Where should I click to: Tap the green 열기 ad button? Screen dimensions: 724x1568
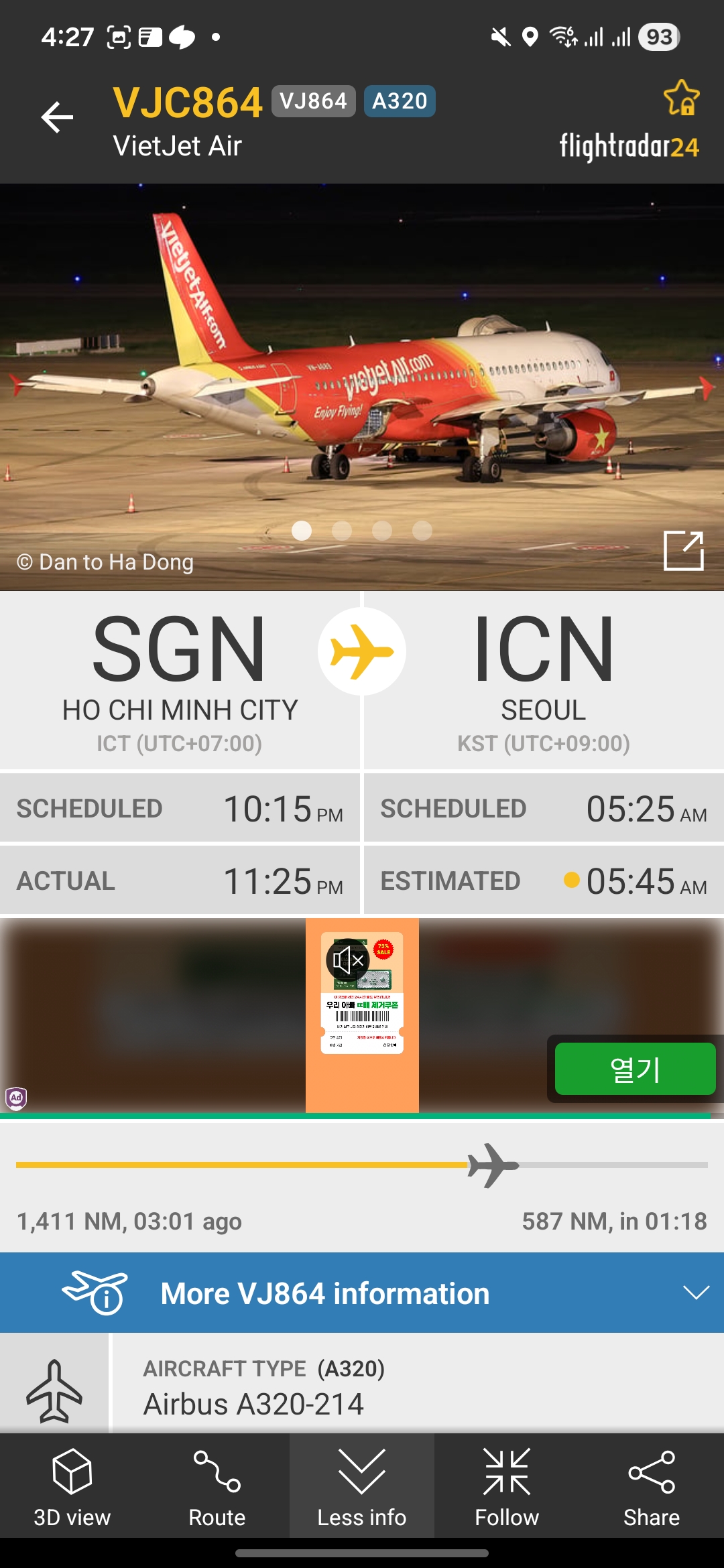[x=634, y=1069]
